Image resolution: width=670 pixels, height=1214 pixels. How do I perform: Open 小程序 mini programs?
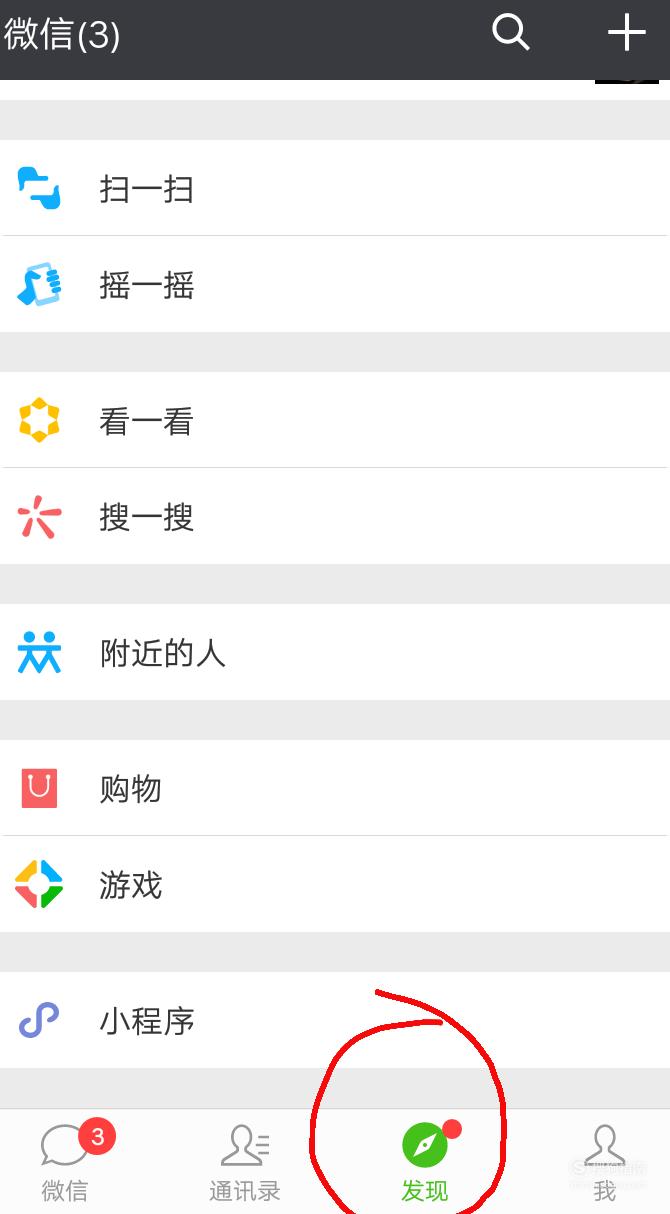pyautogui.click(x=335, y=1020)
